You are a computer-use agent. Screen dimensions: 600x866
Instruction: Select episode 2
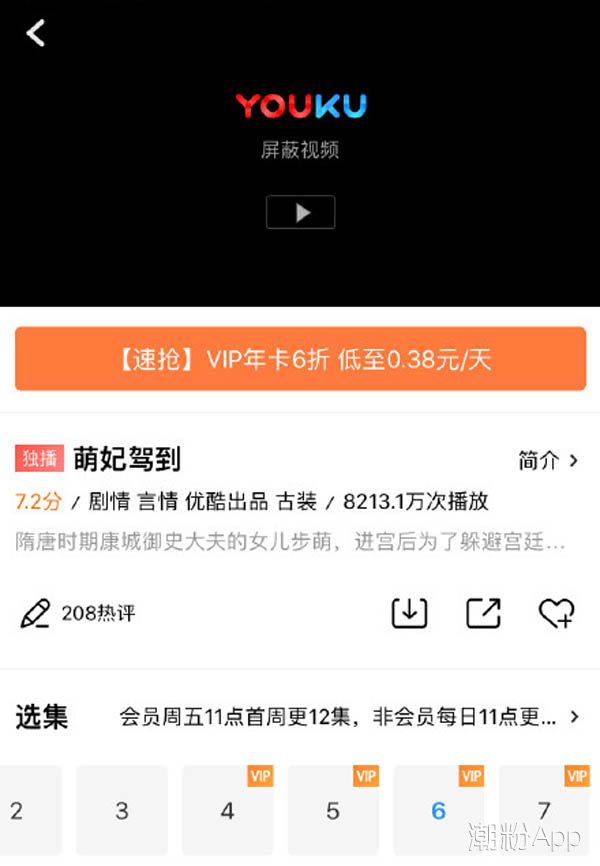click(x=20, y=810)
